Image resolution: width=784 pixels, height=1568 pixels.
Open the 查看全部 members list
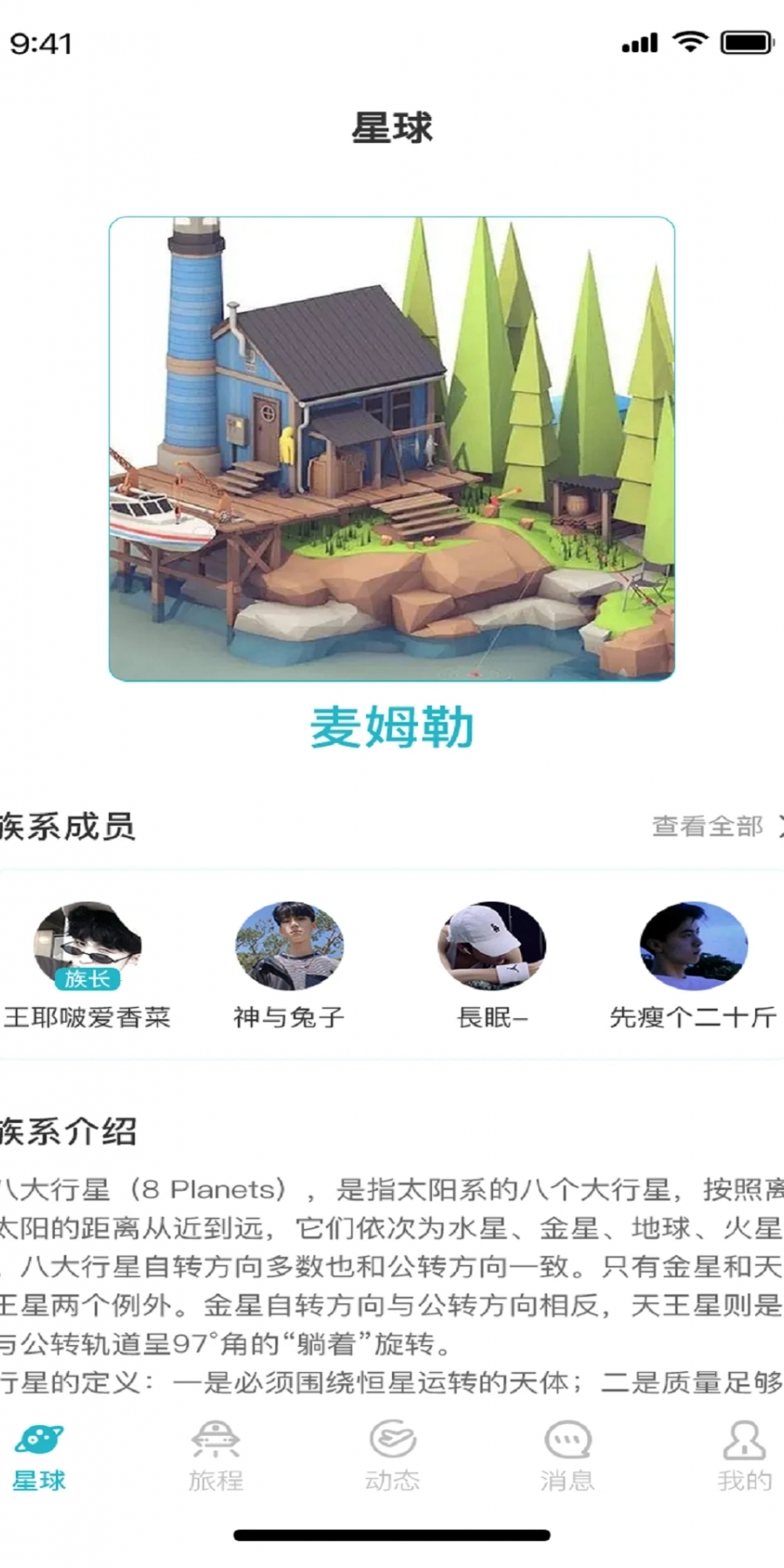pyautogui.click(x=706, y=826)
